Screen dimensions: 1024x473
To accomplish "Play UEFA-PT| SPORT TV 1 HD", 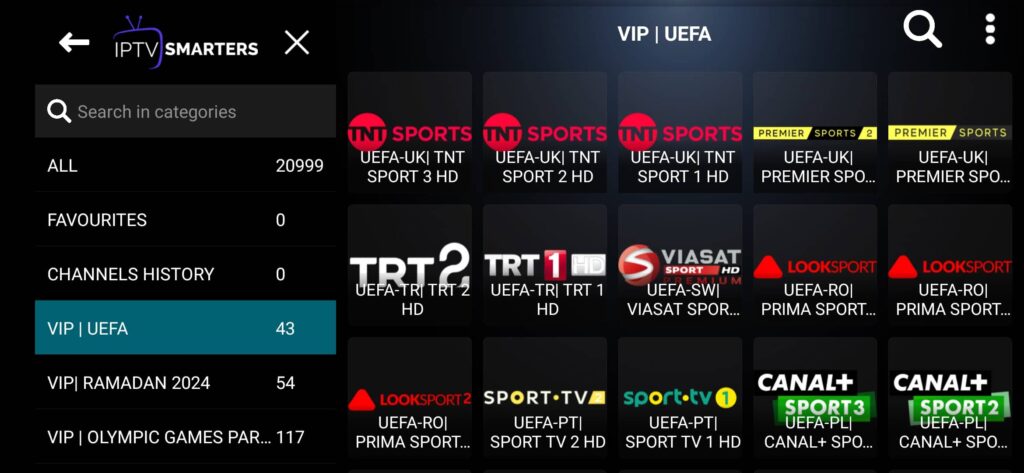I will point(680,398).
